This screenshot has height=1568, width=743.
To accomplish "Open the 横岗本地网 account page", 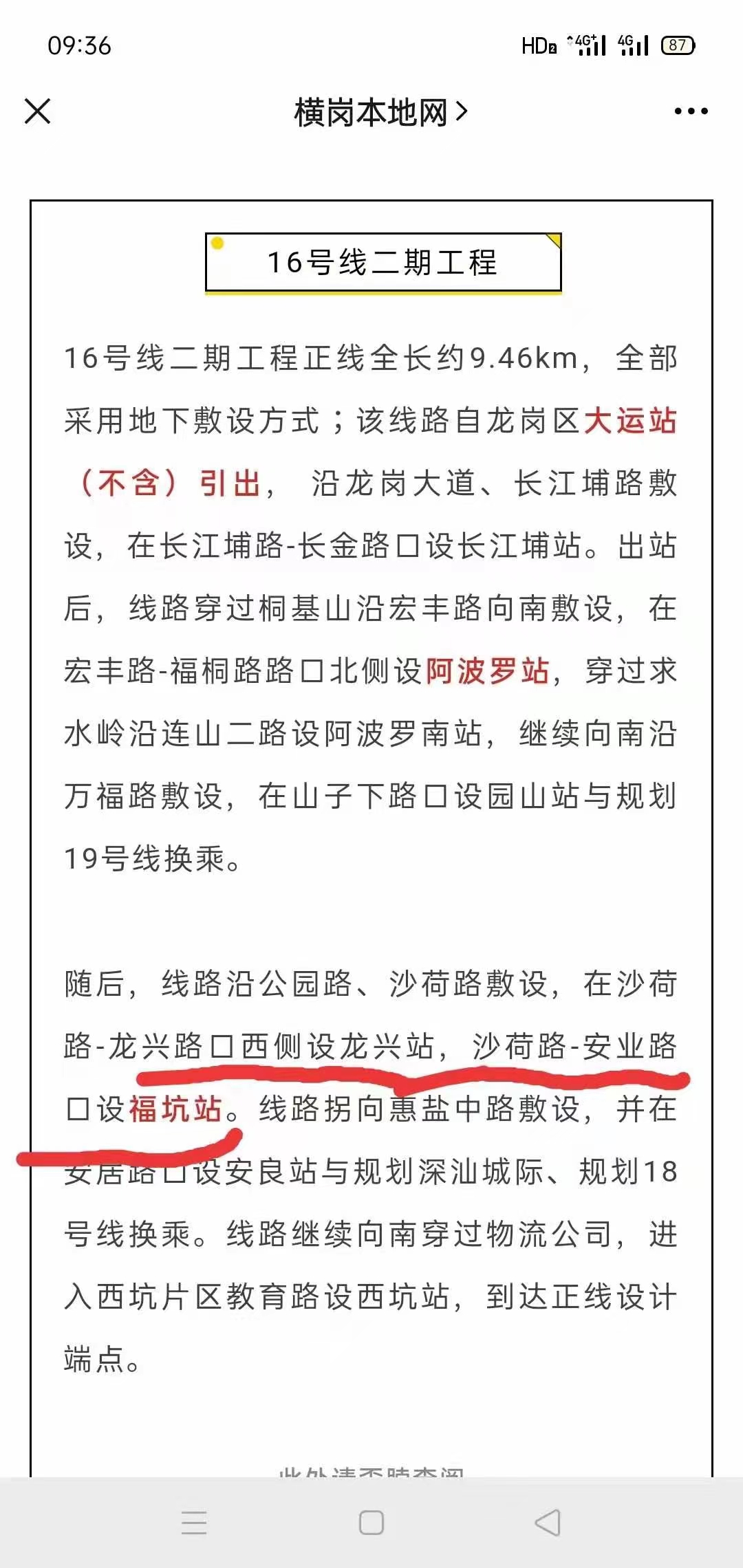I will (x=380, y=112).
